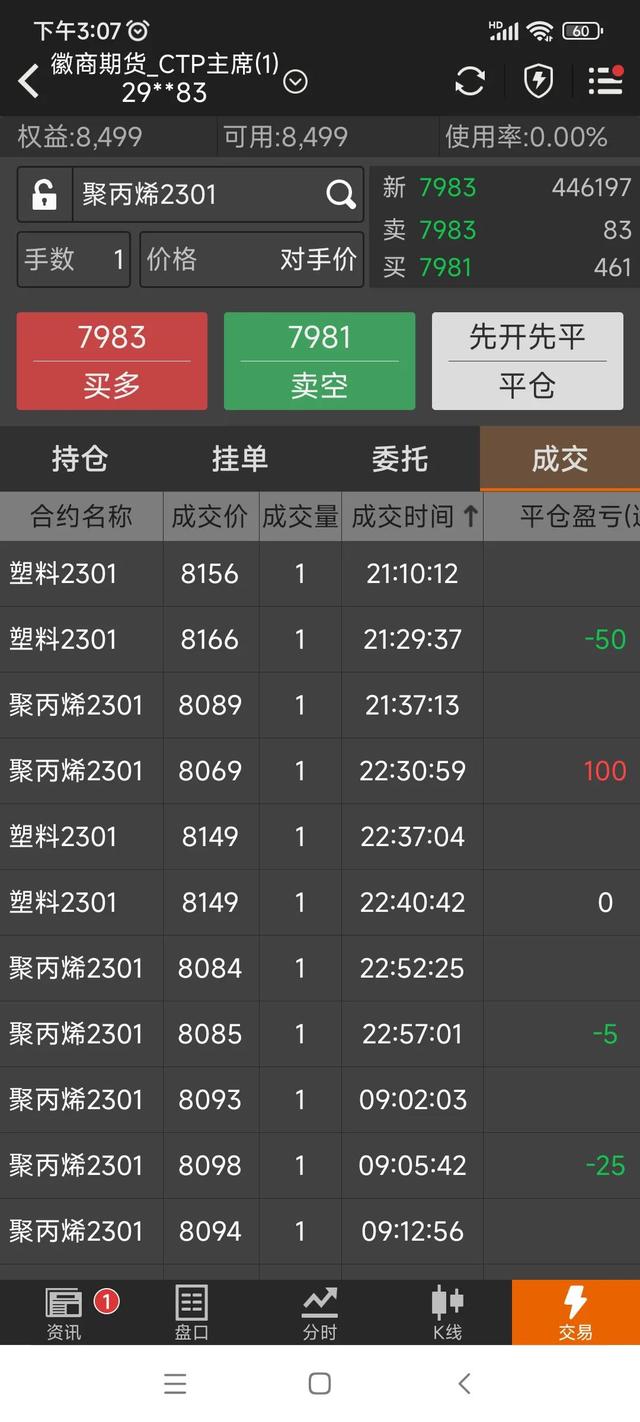Image resolution: width=640 pixels, height=1422 pixels.
Task: Open the K线 chart tab
Action: tap(447, 1313)
